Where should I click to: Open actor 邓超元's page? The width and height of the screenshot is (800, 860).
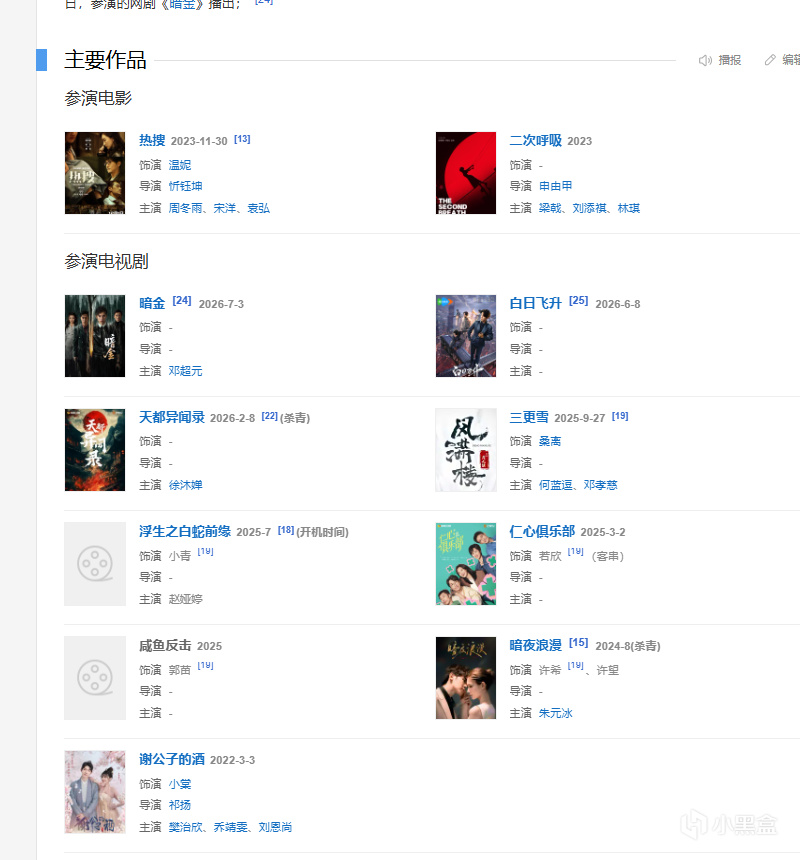click(x=185, y=371)
